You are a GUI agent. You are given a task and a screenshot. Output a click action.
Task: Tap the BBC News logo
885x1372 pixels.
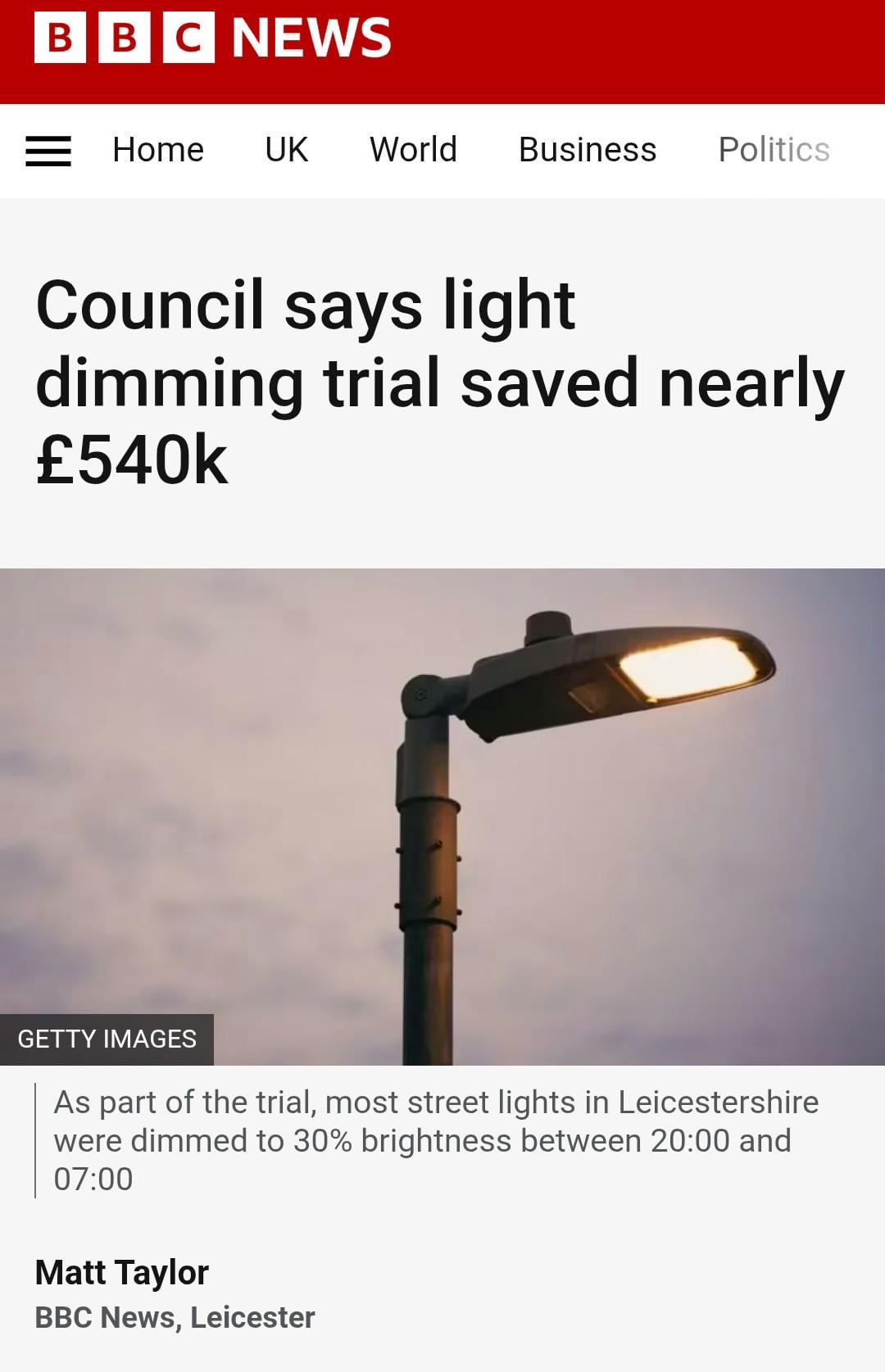[213, 38]
